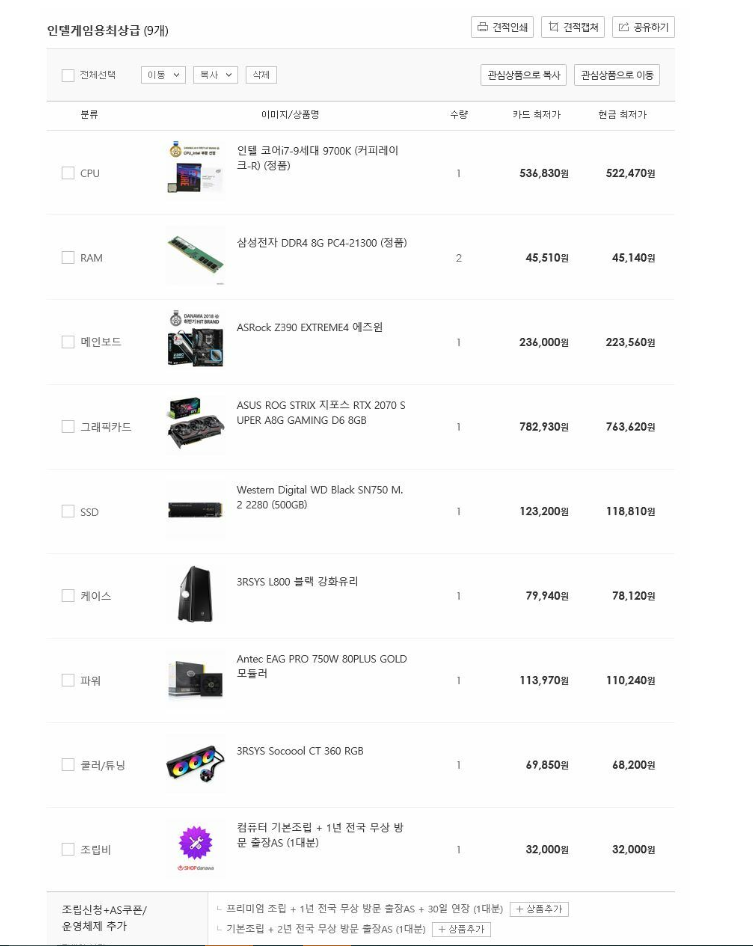Image resolution: width=753 pixels, height=946 pixels.
Task: Tap the 삭제 delete button
Action: (261, 75)
